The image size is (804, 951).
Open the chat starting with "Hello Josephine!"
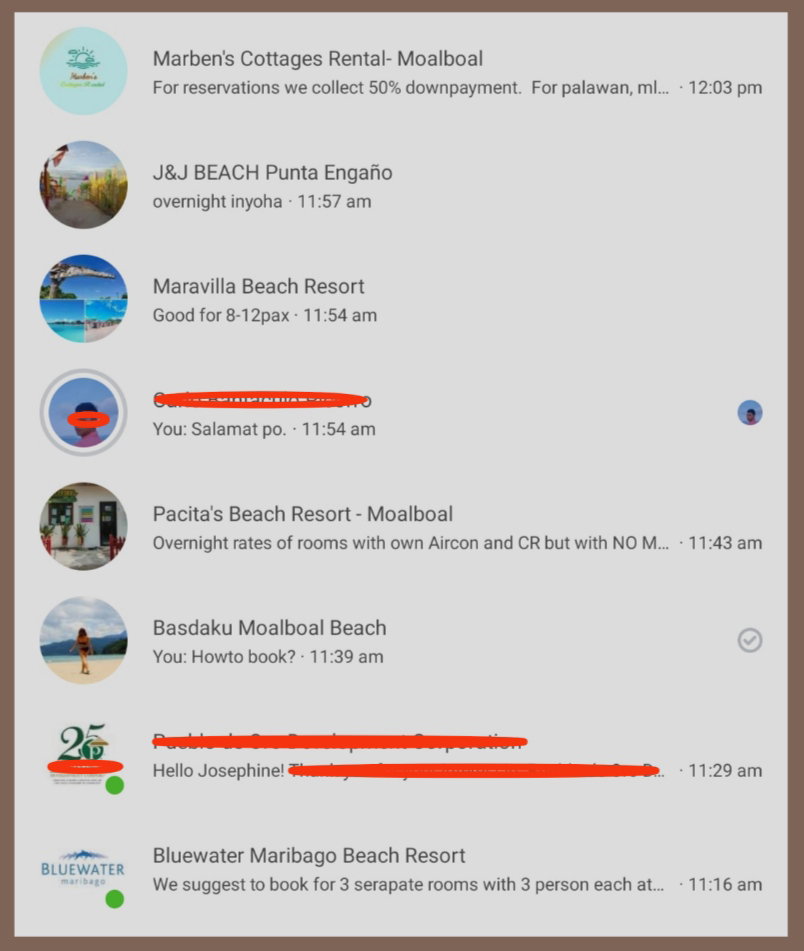coord(401,756)
